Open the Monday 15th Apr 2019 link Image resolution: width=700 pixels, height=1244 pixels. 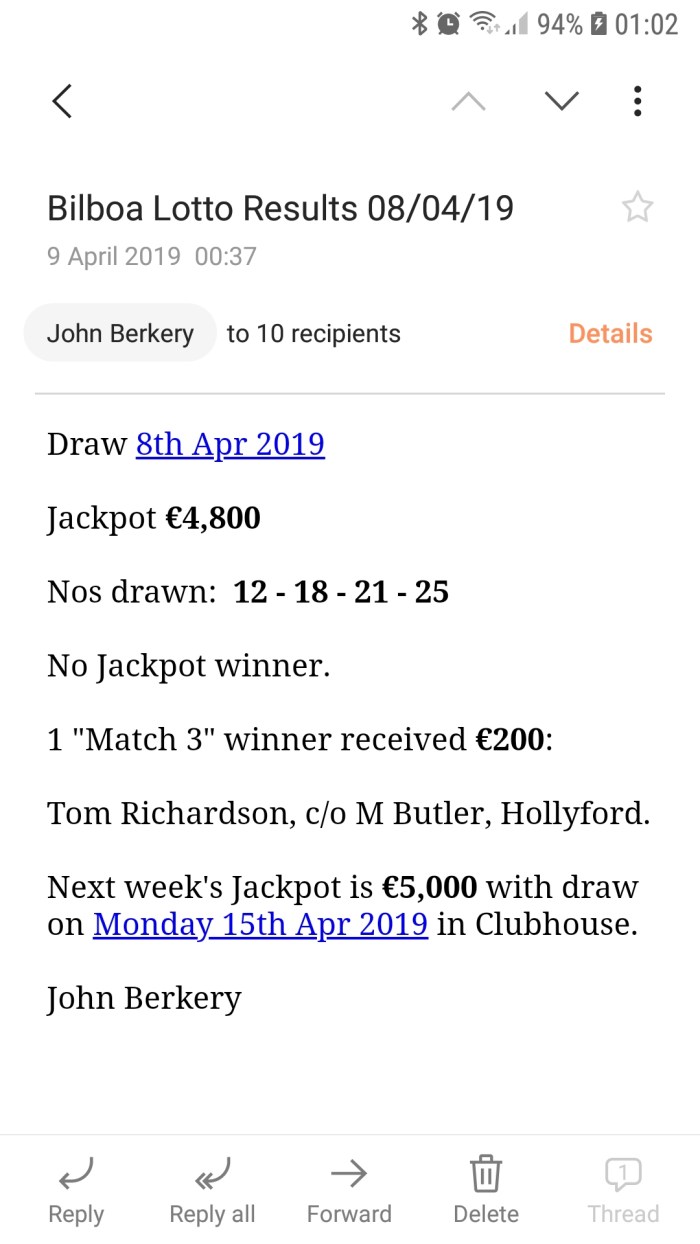pos(260,924)
